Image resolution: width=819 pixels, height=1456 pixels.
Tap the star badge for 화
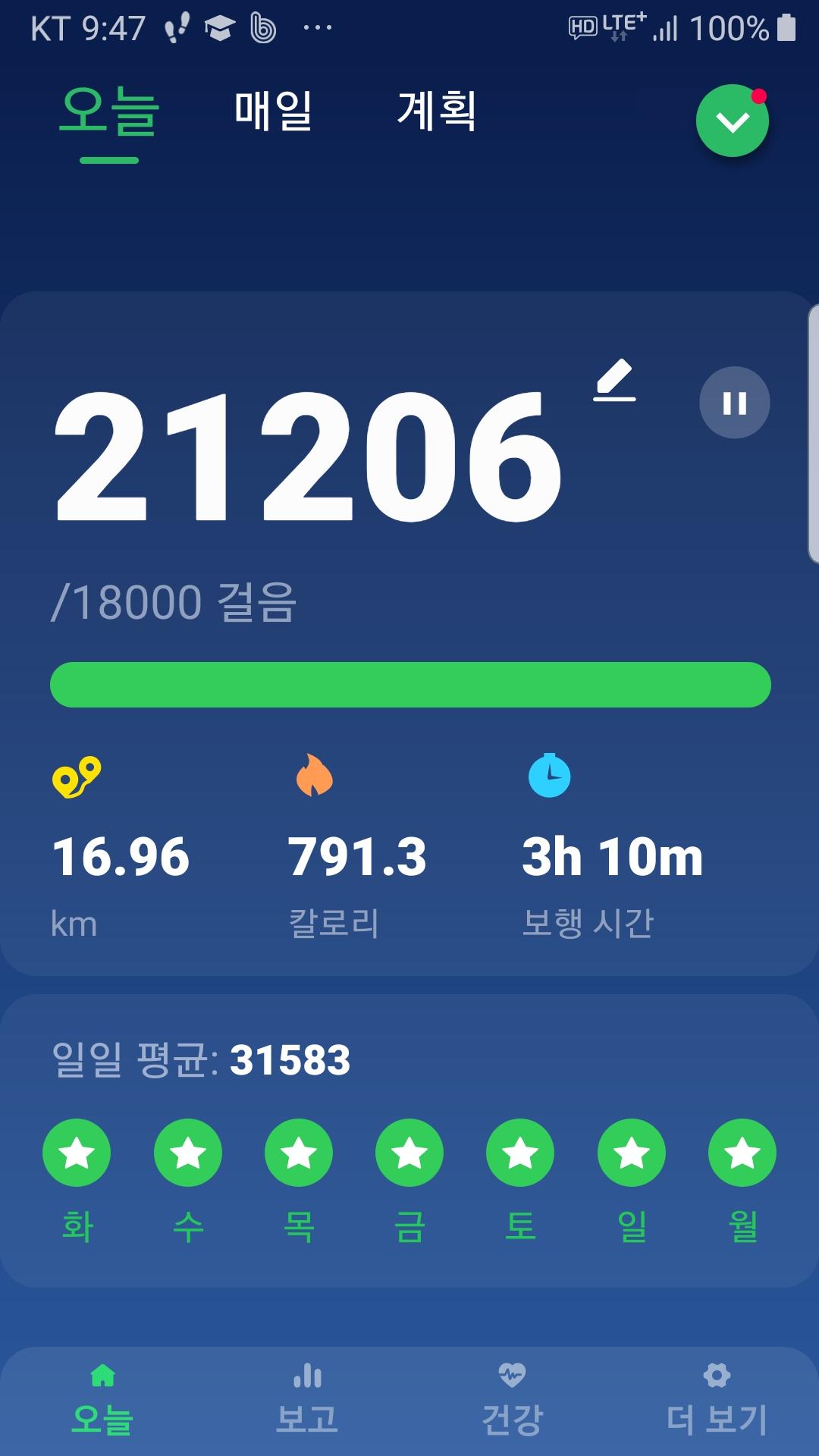coord(77,1153)
